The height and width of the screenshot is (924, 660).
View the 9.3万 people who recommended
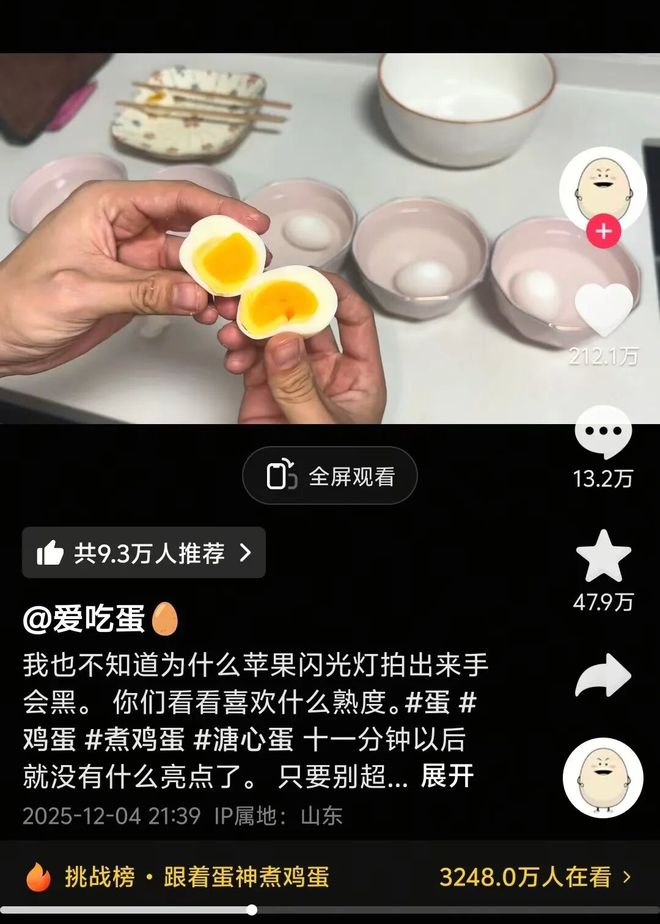(144, 553)
